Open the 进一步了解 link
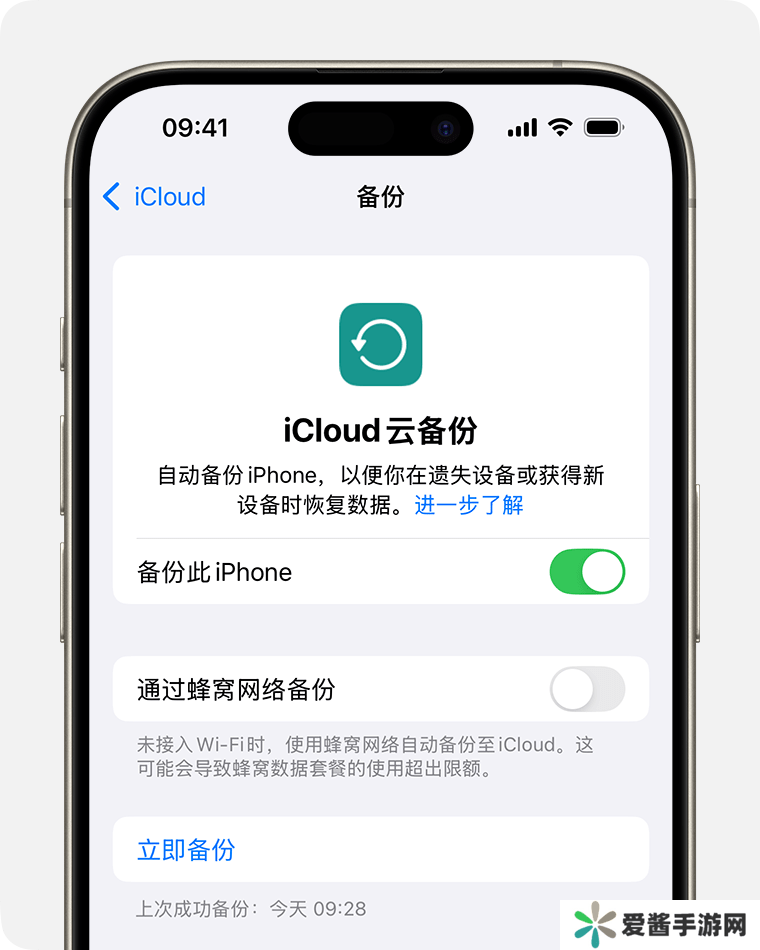This screenshot has height=950, width=760. (x=469, y=505)
